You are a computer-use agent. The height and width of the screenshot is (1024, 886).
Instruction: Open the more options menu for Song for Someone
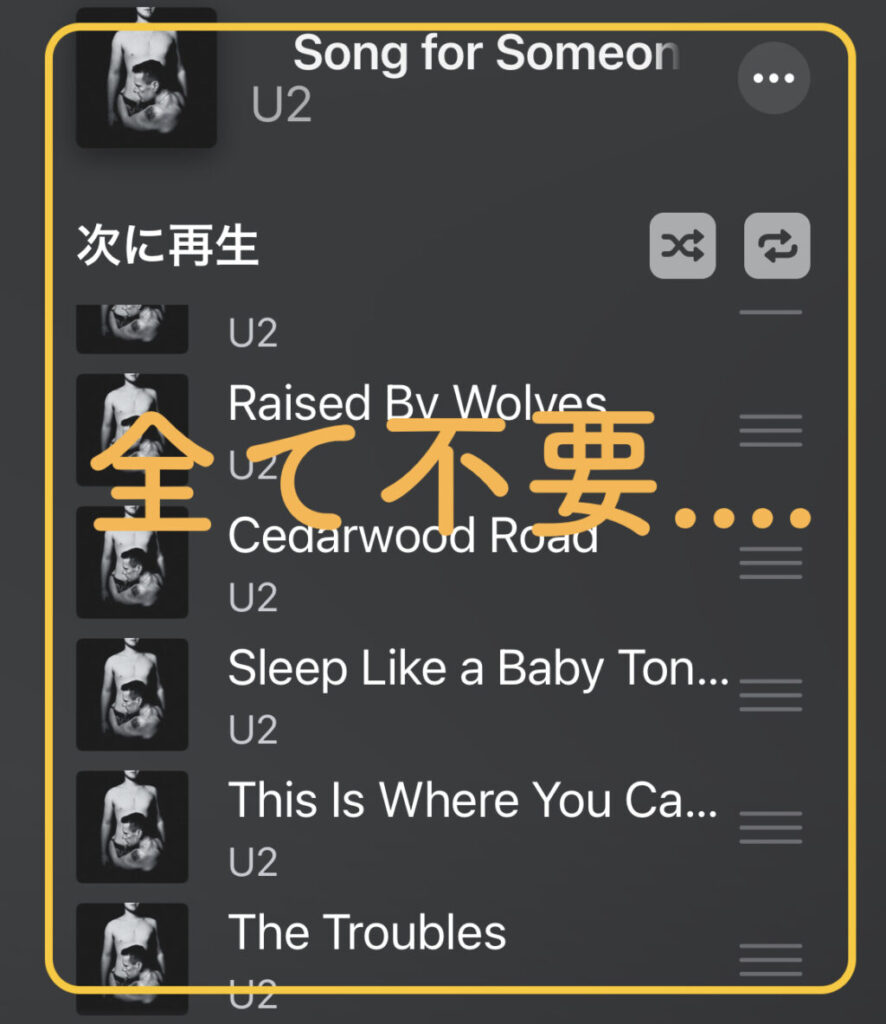point(774,78)
